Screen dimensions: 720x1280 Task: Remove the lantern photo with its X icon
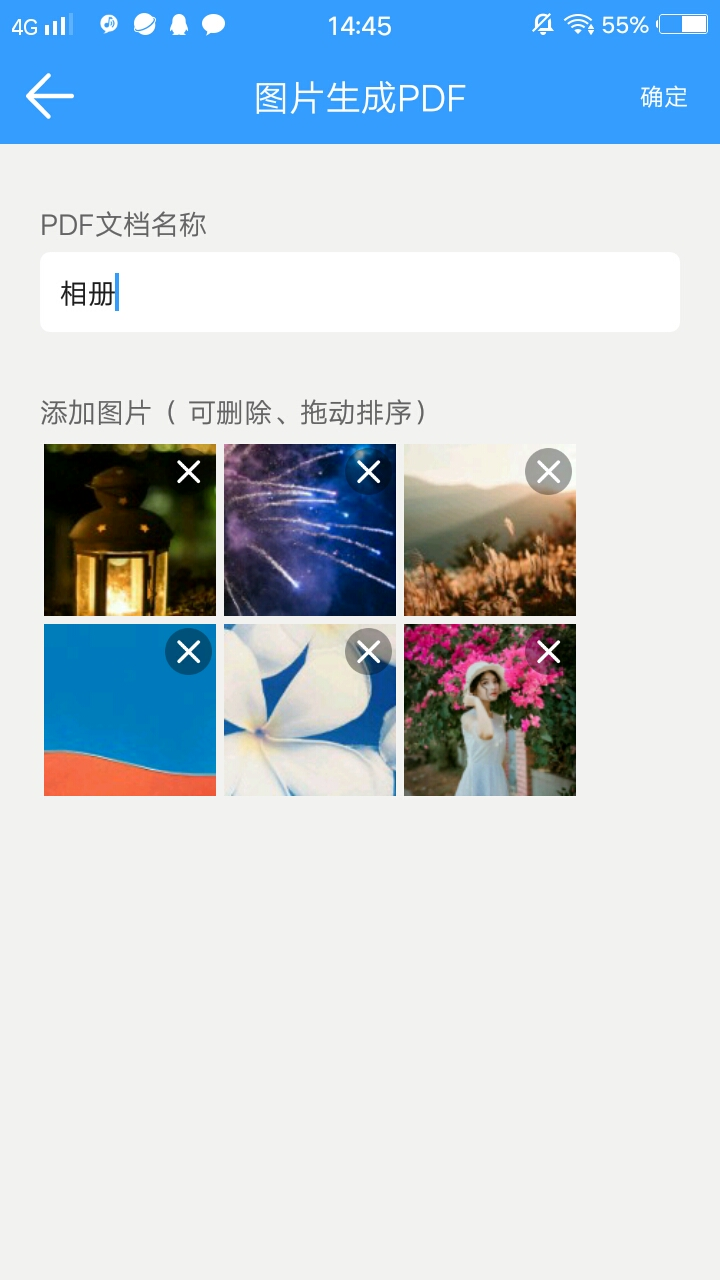point(188,471)
